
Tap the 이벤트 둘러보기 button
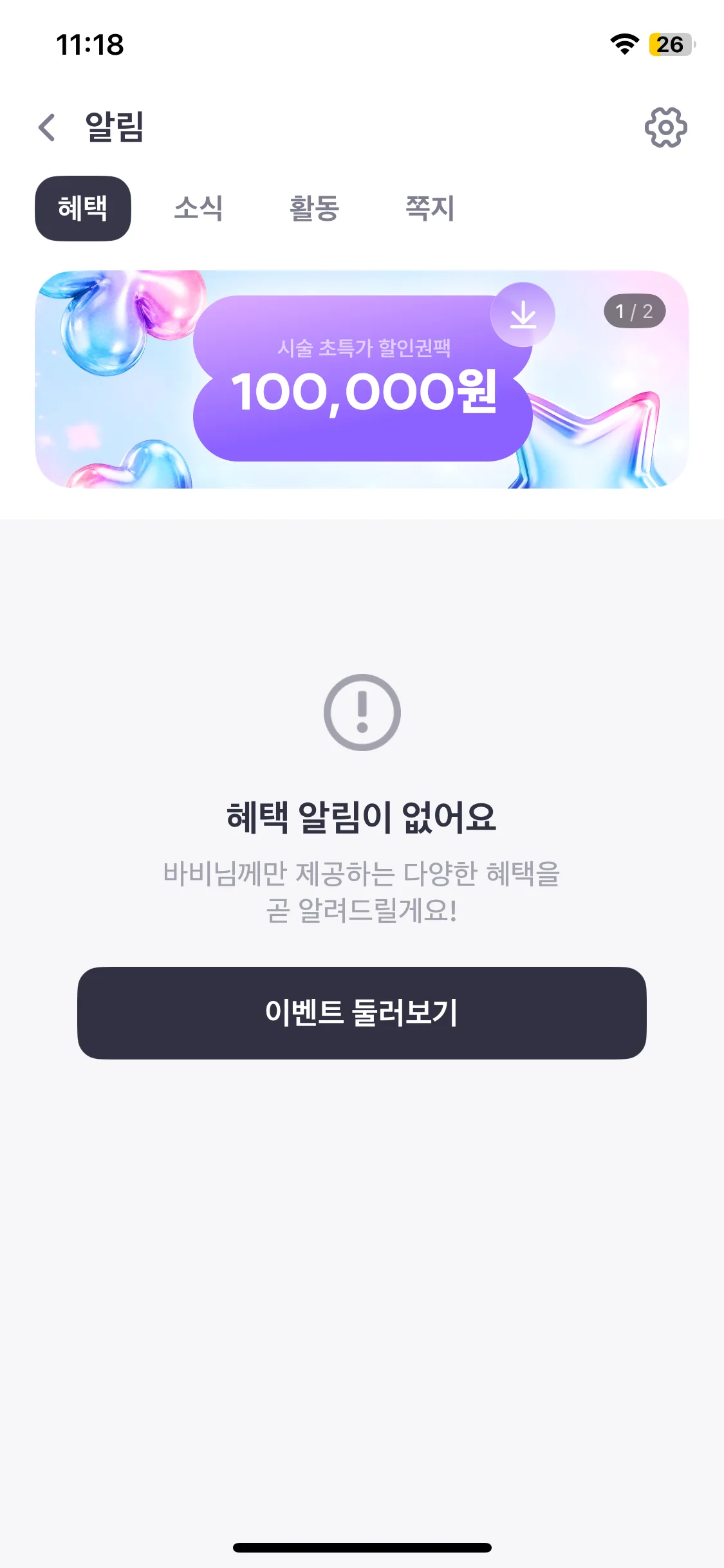[362, 1013]
